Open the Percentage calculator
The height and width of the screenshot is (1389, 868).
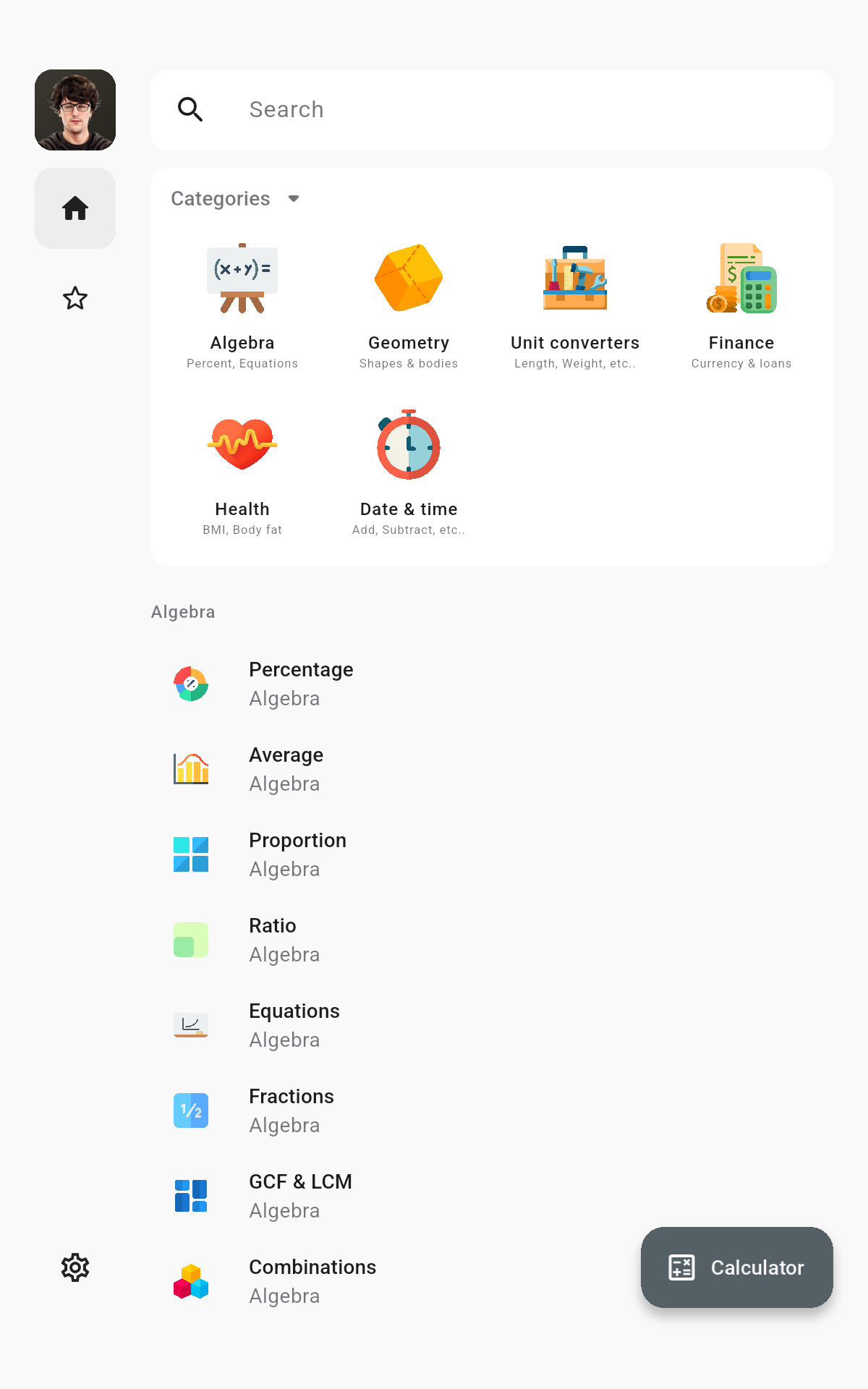[x=492, y=684]
